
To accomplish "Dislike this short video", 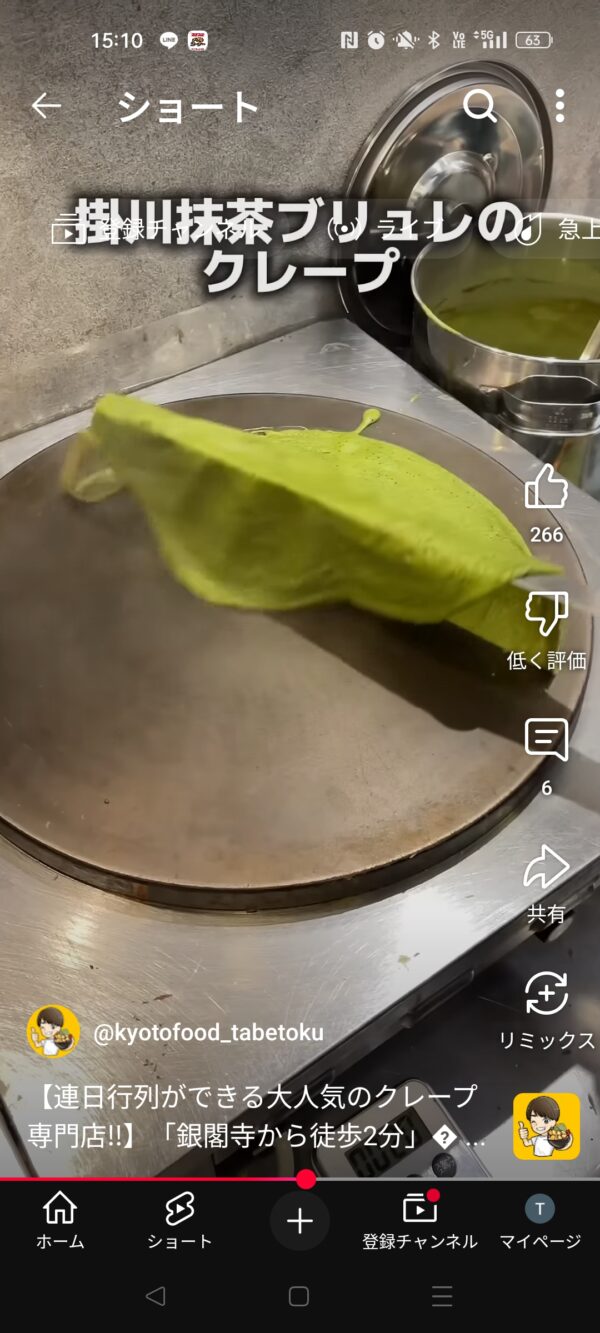I will point(546,614).
